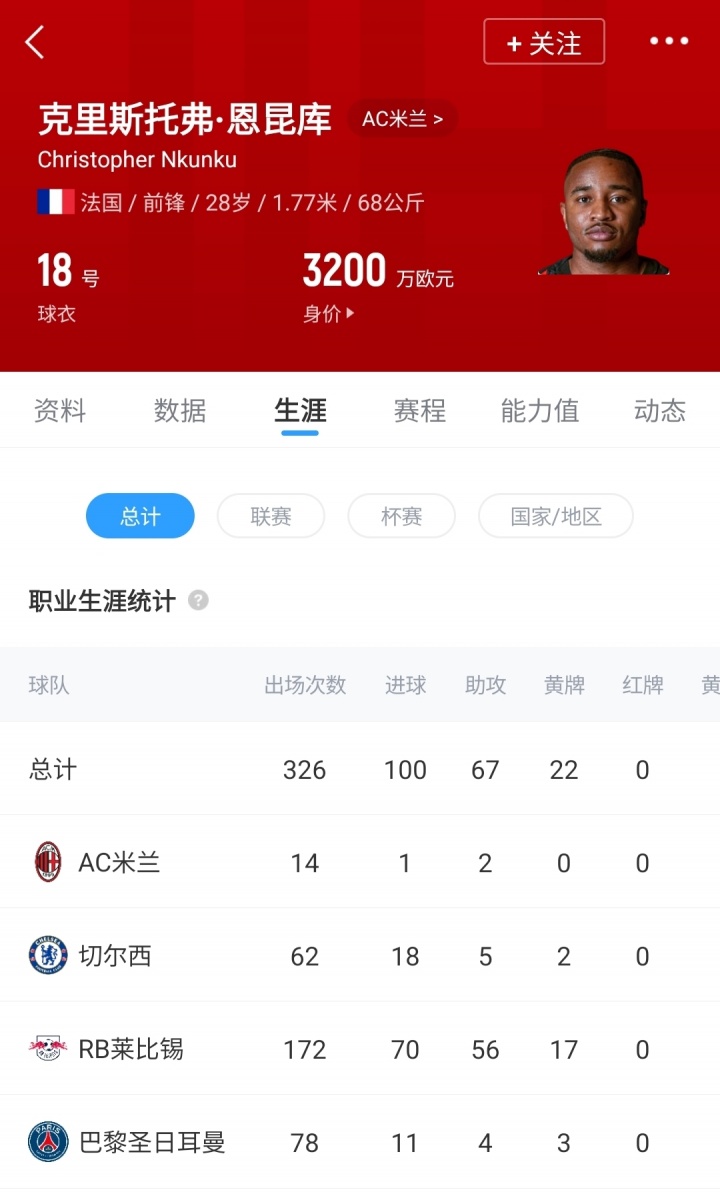Switch to the 数据 tab
720x1192 pixels.
(180, 410)
